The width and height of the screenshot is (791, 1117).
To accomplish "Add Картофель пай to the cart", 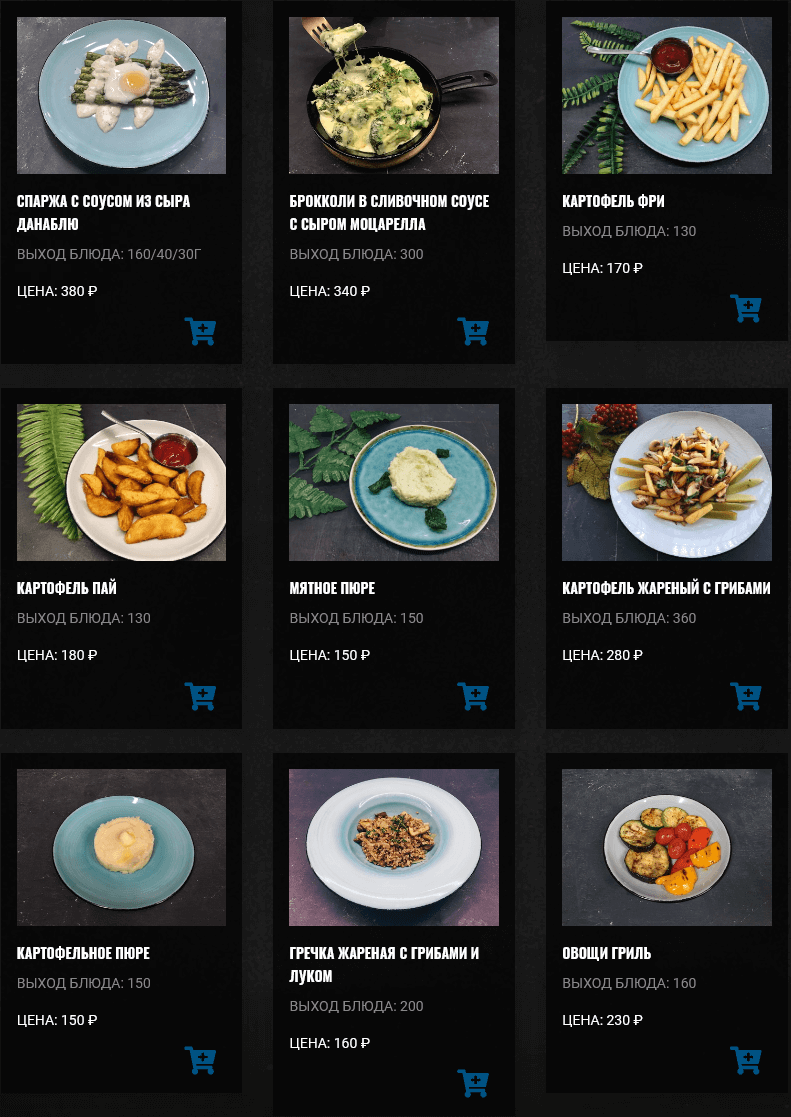I will tap(200, 696).
